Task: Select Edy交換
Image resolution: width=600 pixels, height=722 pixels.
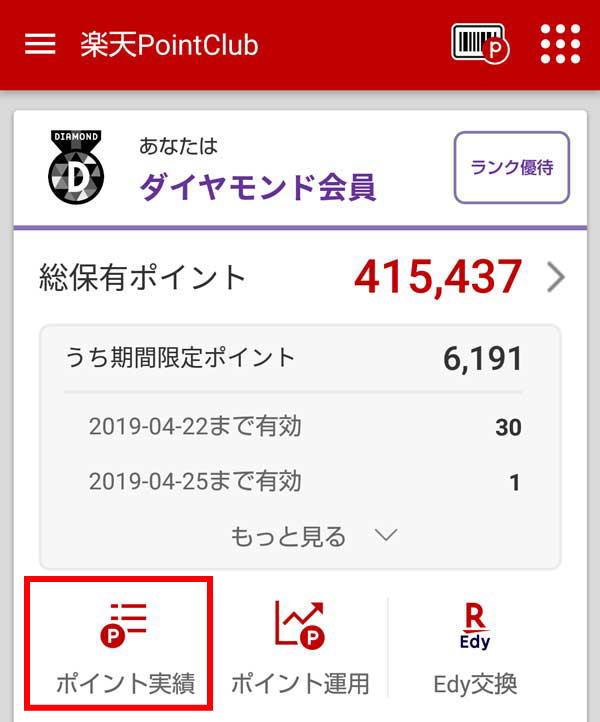Action: coord(475,646)
